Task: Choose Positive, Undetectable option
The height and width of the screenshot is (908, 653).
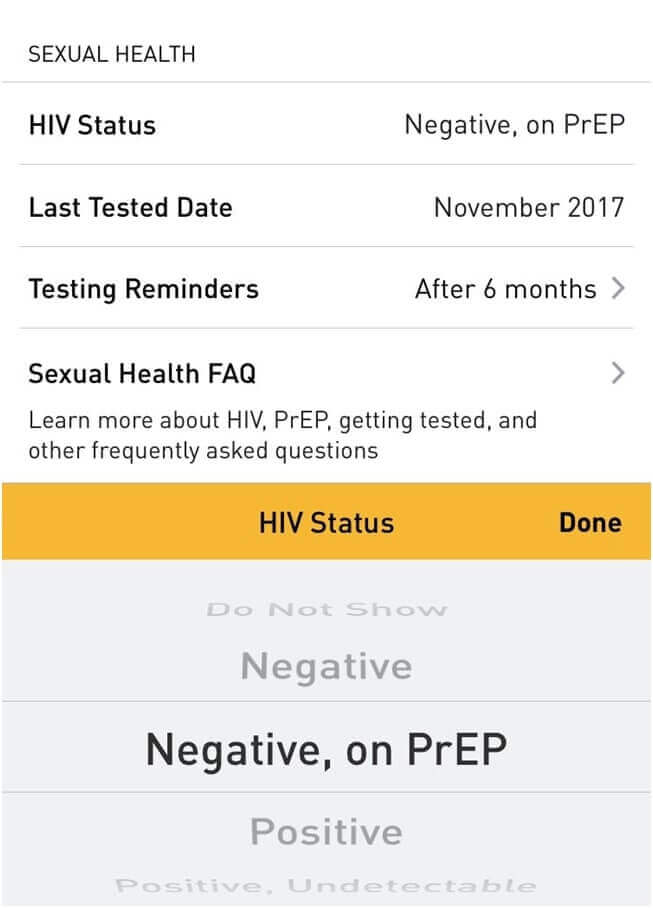Action: pos(326,886)
